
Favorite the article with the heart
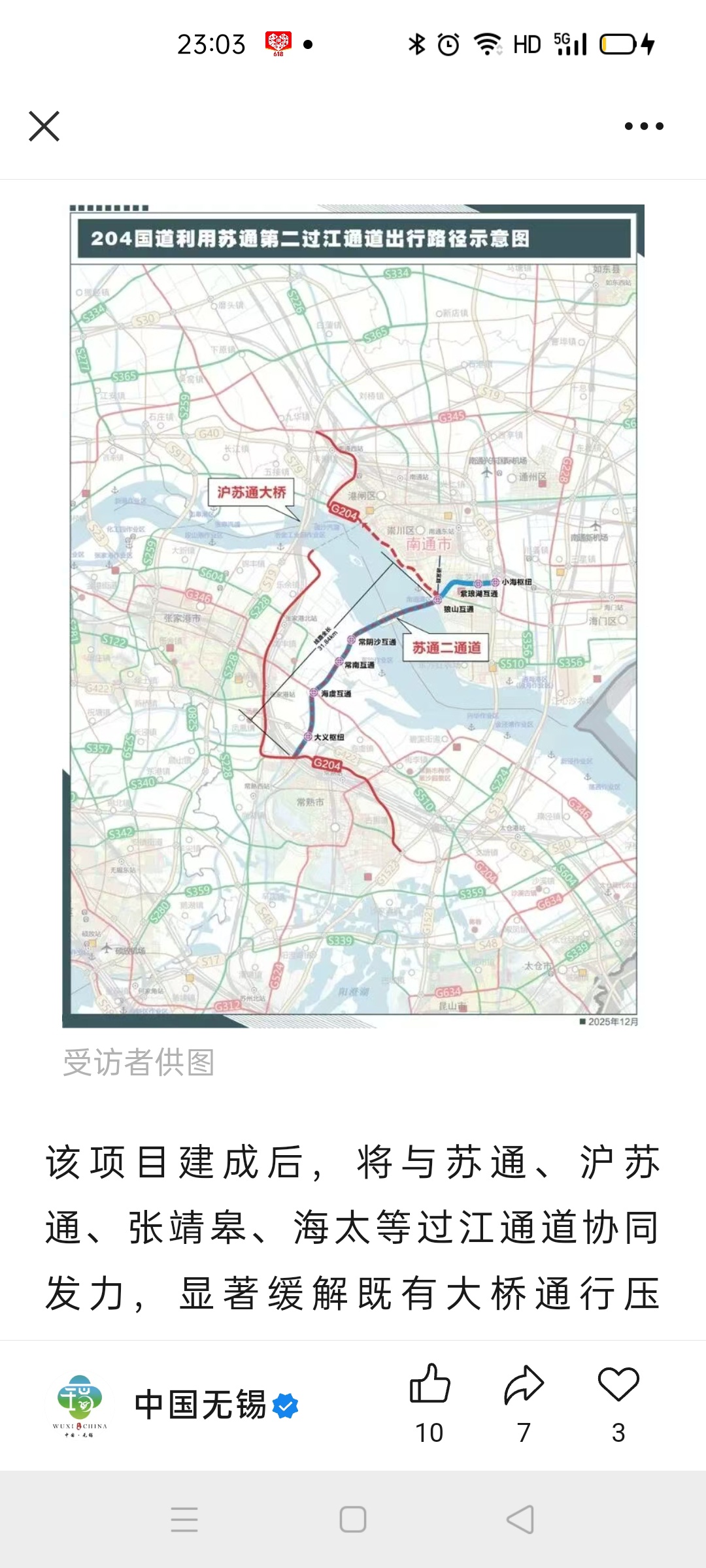point(618,1385)
